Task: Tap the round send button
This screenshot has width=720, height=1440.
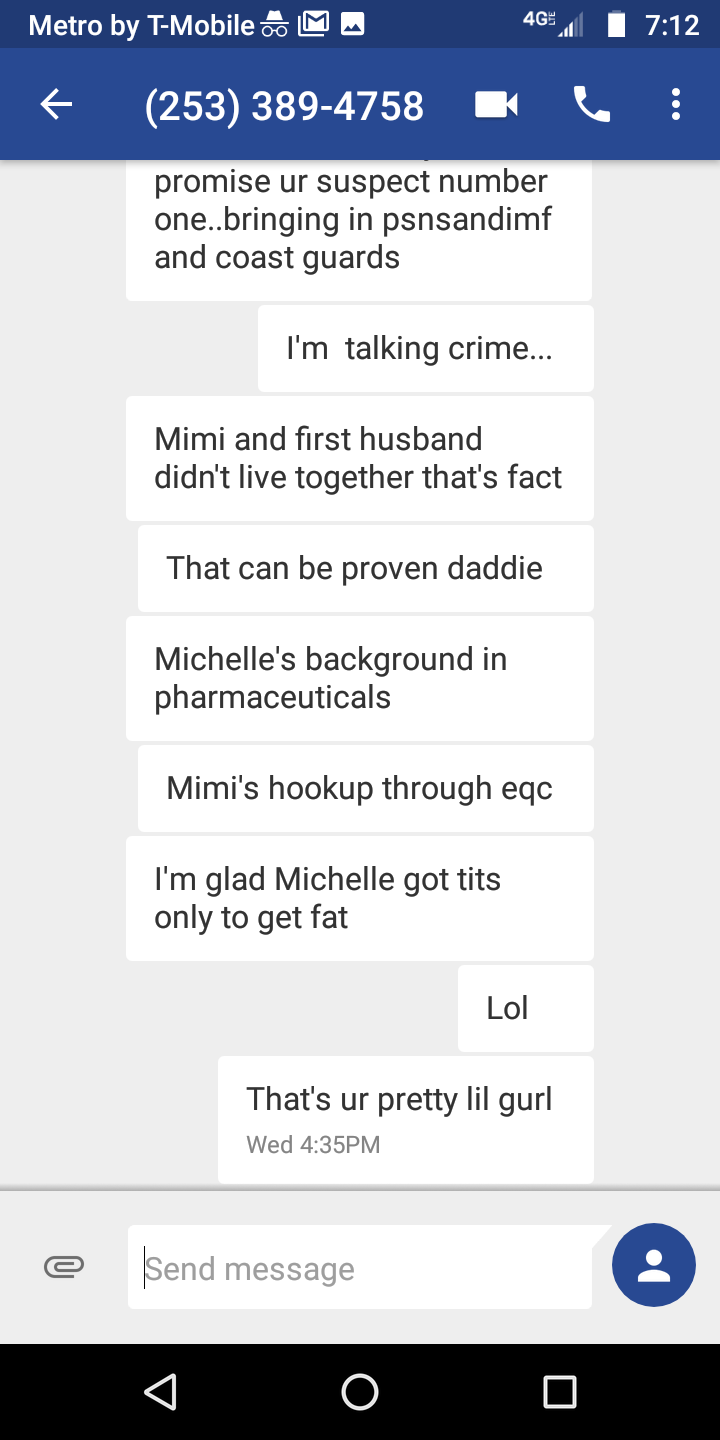Action: 654,1265
